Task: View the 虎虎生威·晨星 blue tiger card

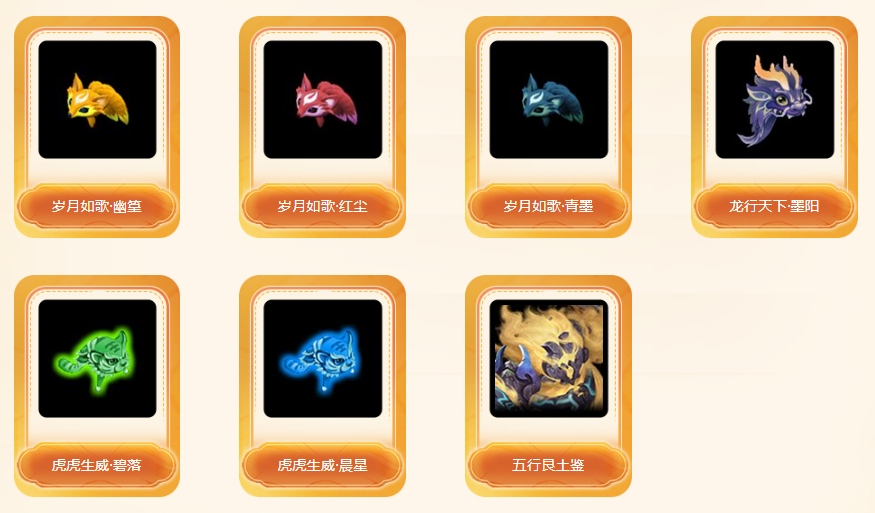Action: coord(322,359)
